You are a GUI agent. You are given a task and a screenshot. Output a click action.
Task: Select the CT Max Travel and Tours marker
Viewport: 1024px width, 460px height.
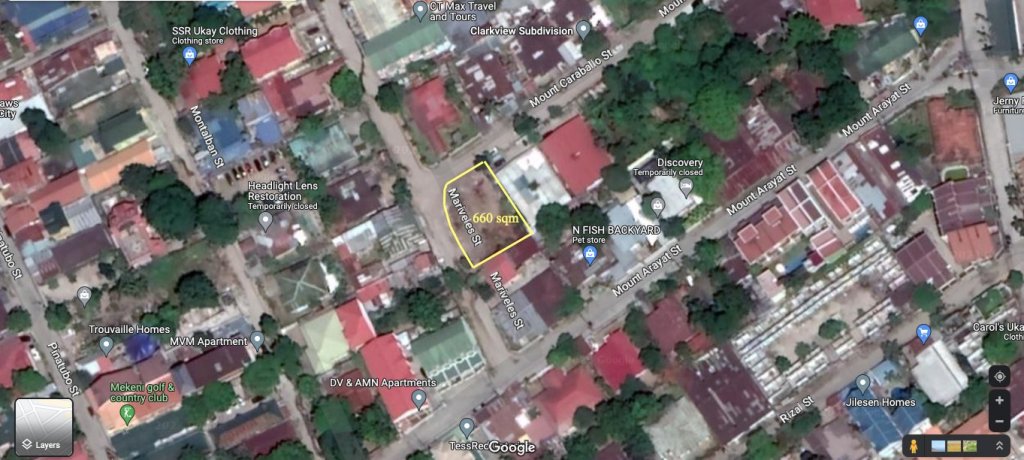point(421,10)
